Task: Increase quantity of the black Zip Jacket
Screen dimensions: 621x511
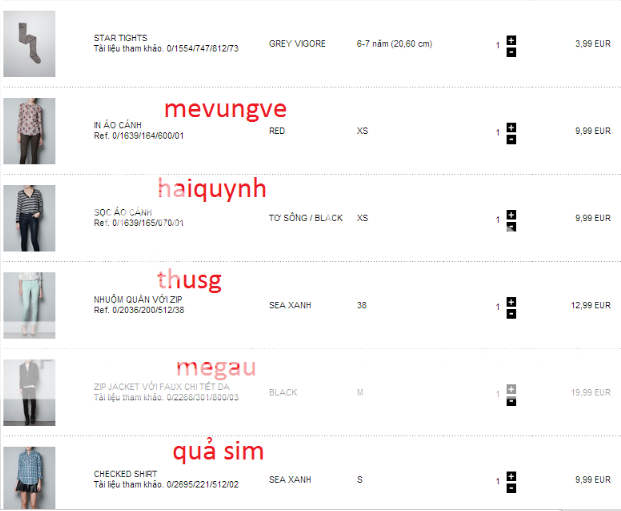Action: click(511, 388)
